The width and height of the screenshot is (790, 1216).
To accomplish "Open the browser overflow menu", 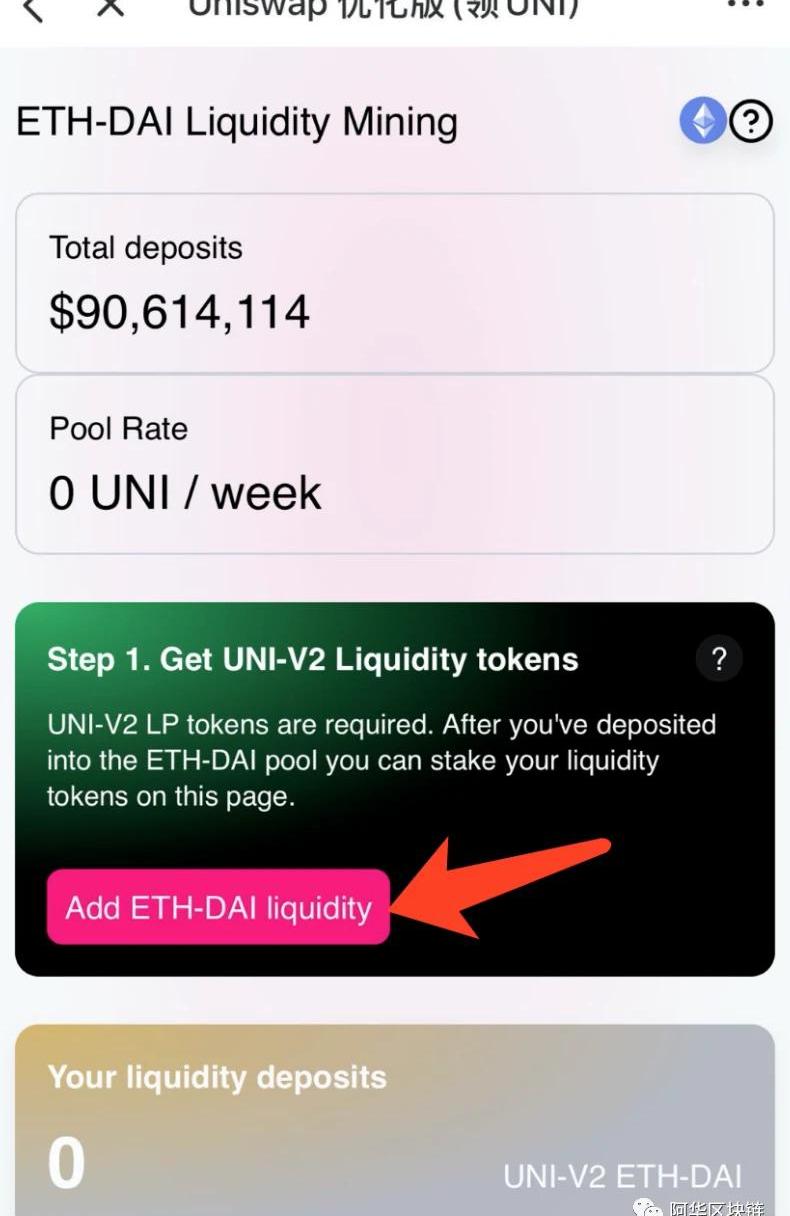I will click(x=745, y=6).
